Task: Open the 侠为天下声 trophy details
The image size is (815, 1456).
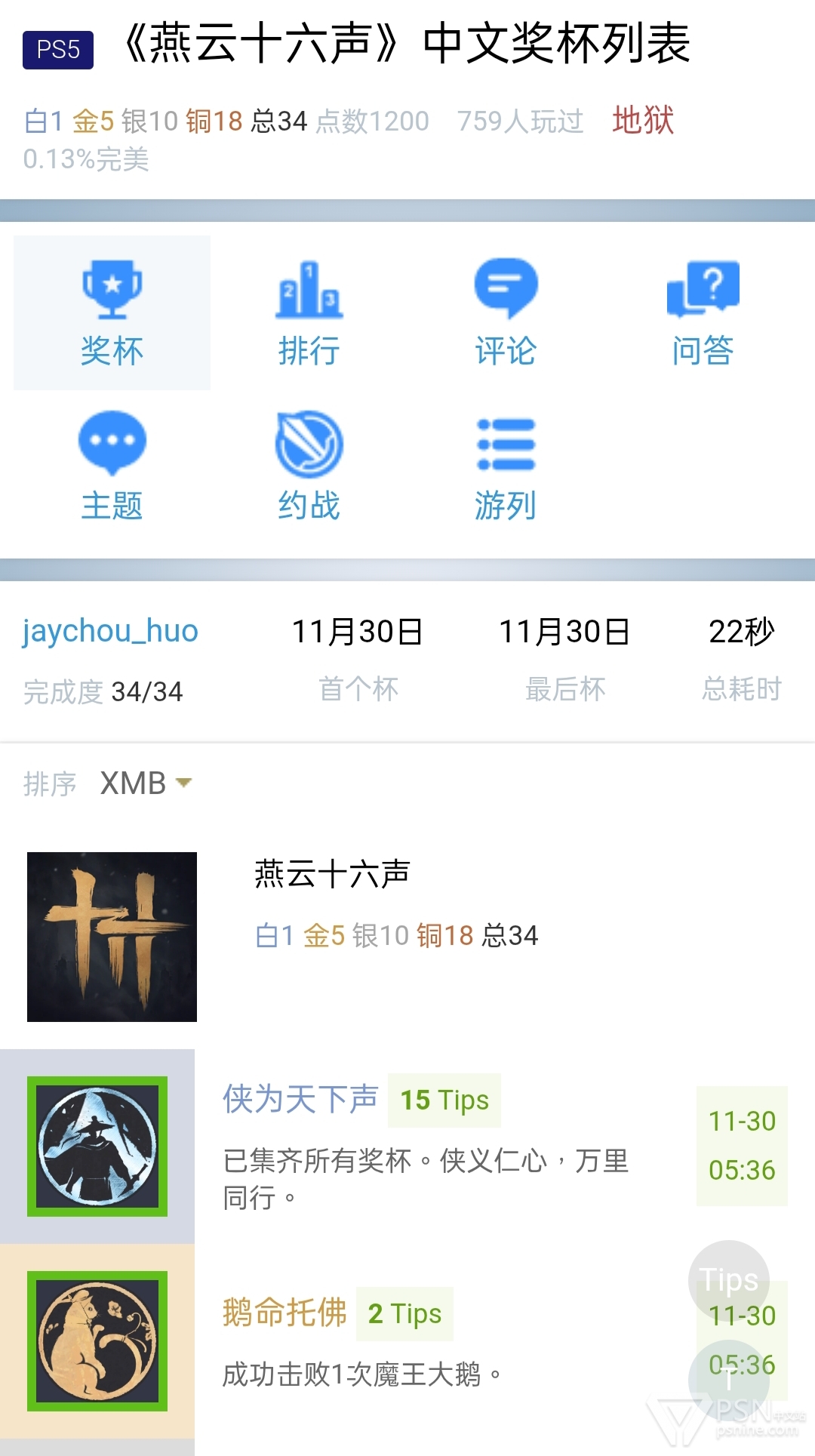Action: pyautogui.click(x=300, y=1099)
